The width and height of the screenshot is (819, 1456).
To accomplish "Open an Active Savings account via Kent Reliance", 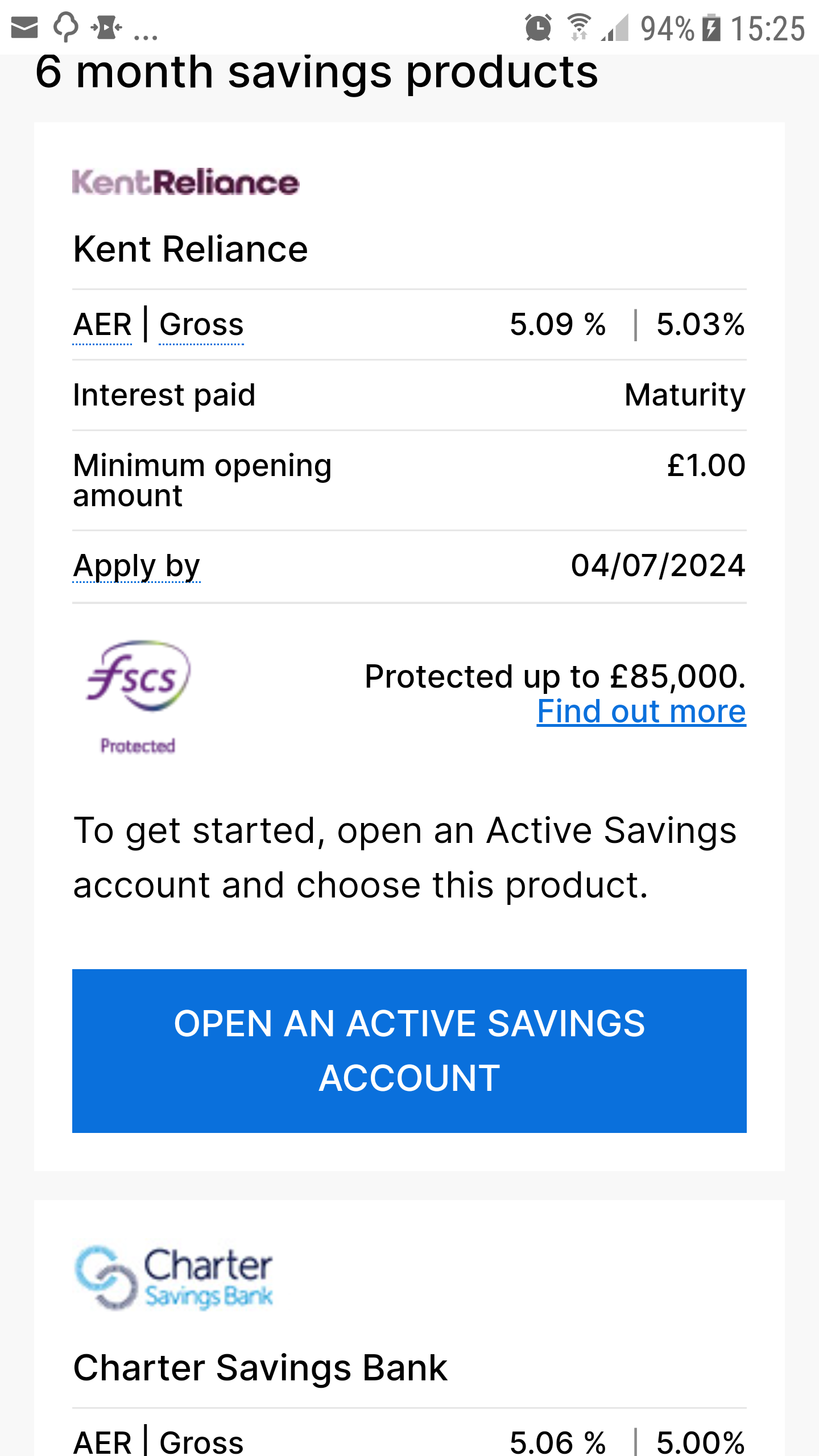I will tap(409, 1050).
